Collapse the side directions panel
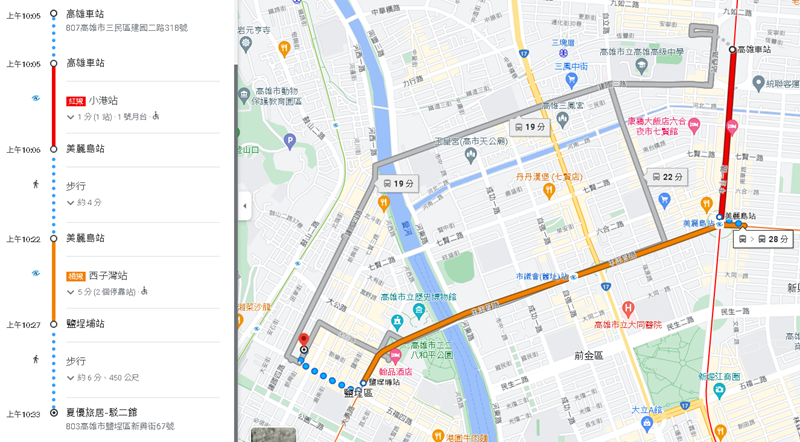The height and width of the screenshot is (442, 800). [245, 207]
